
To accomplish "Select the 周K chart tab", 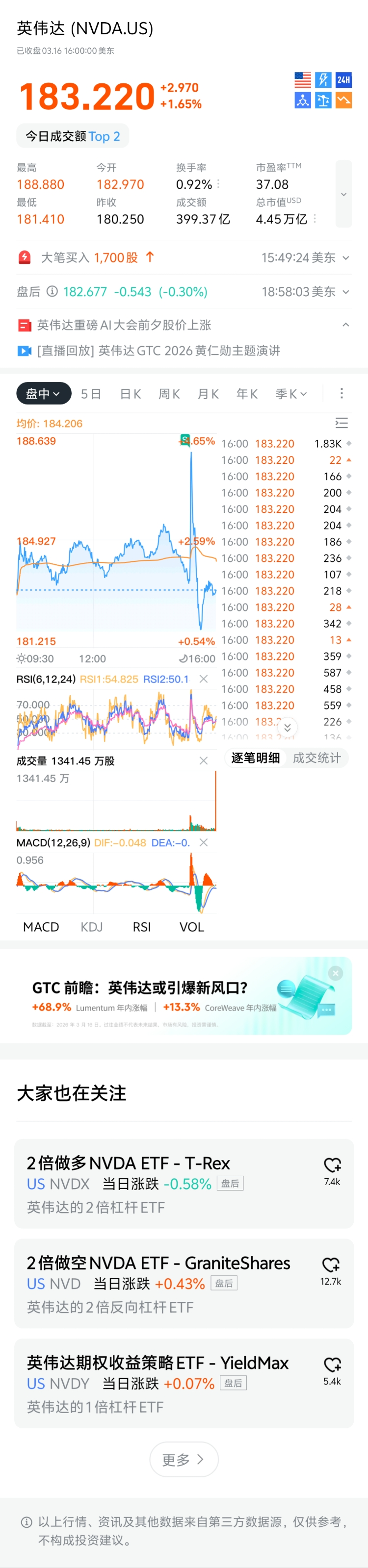I will (169, 394).
